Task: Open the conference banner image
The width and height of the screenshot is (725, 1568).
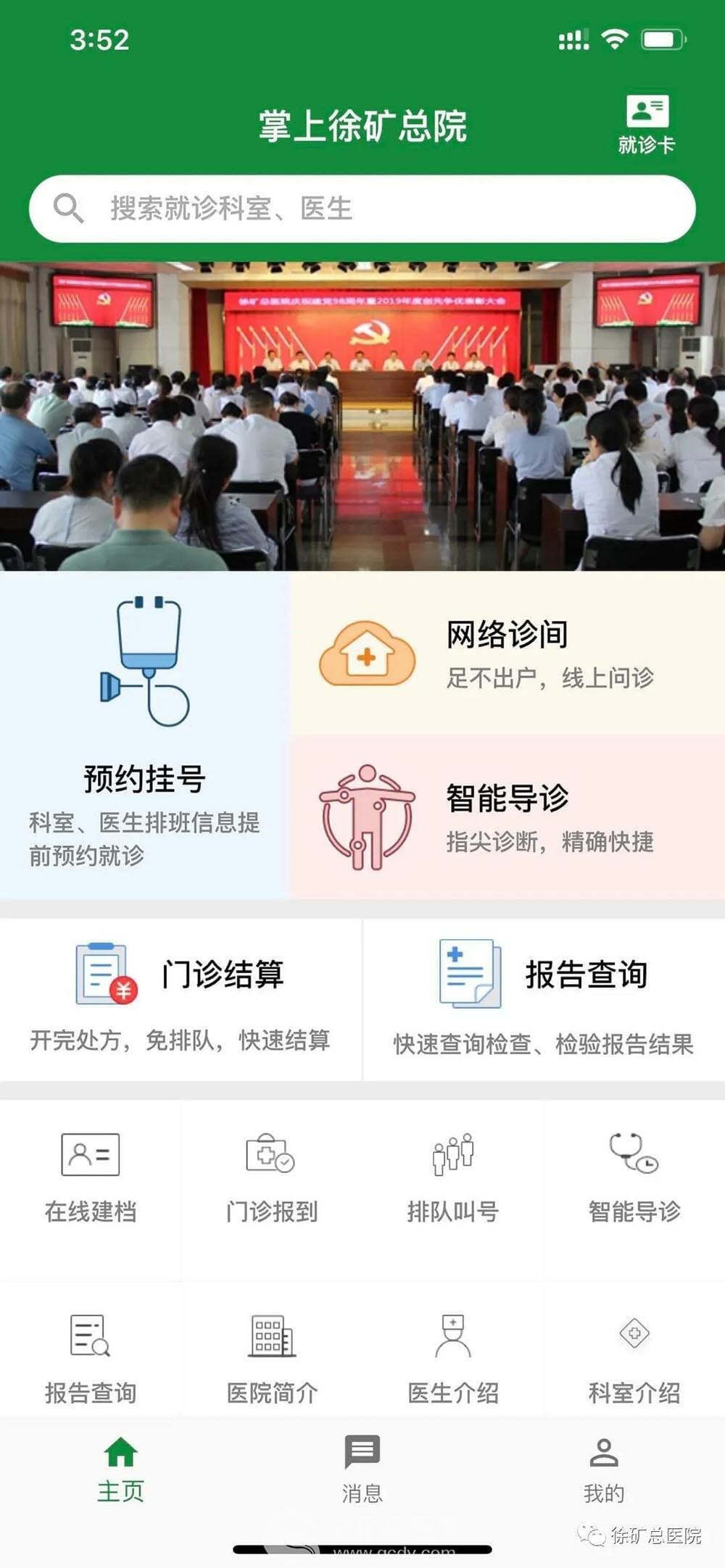Action: point(362,416)
